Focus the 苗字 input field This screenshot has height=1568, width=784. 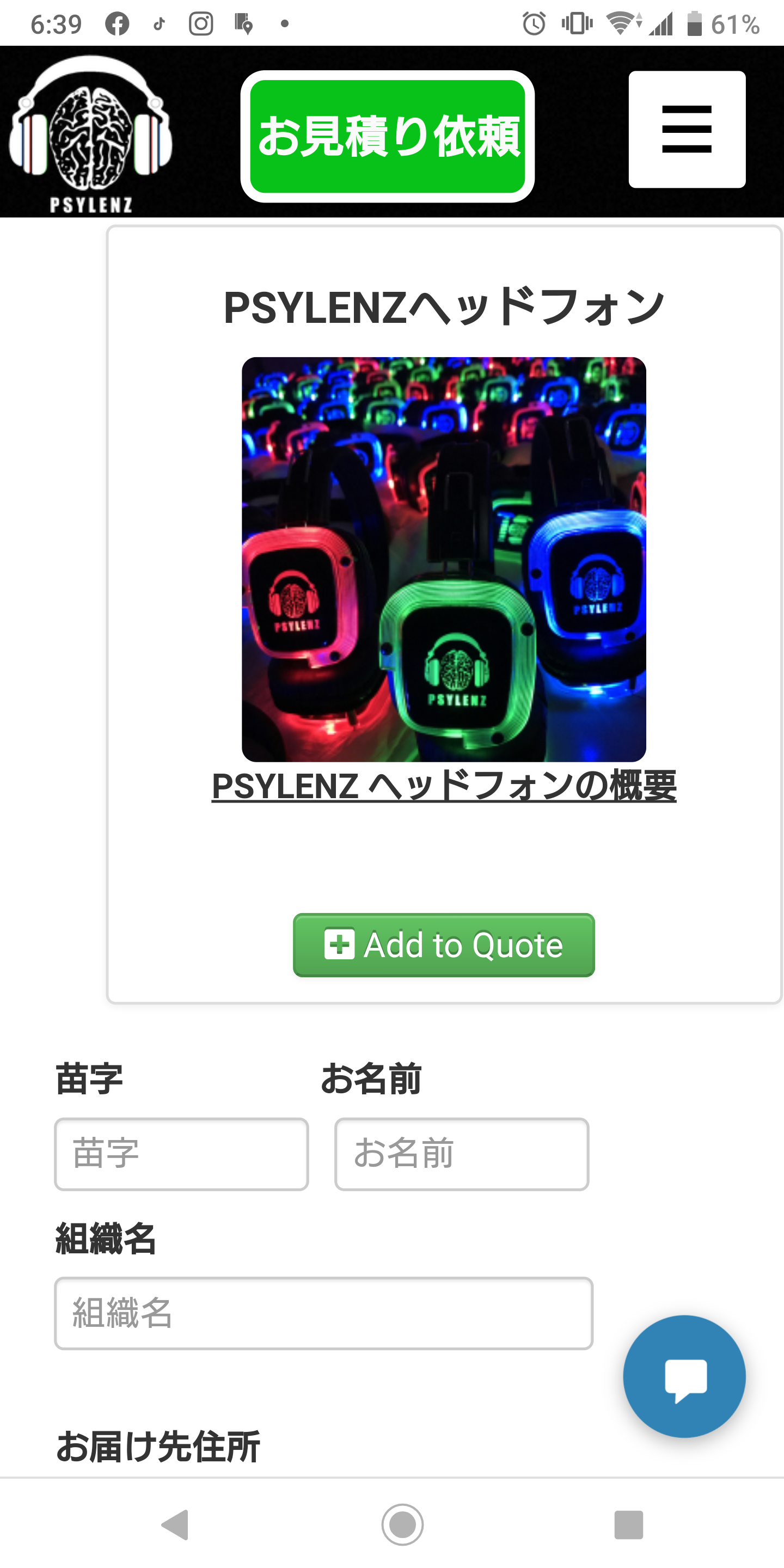(x=181, y=1154)
